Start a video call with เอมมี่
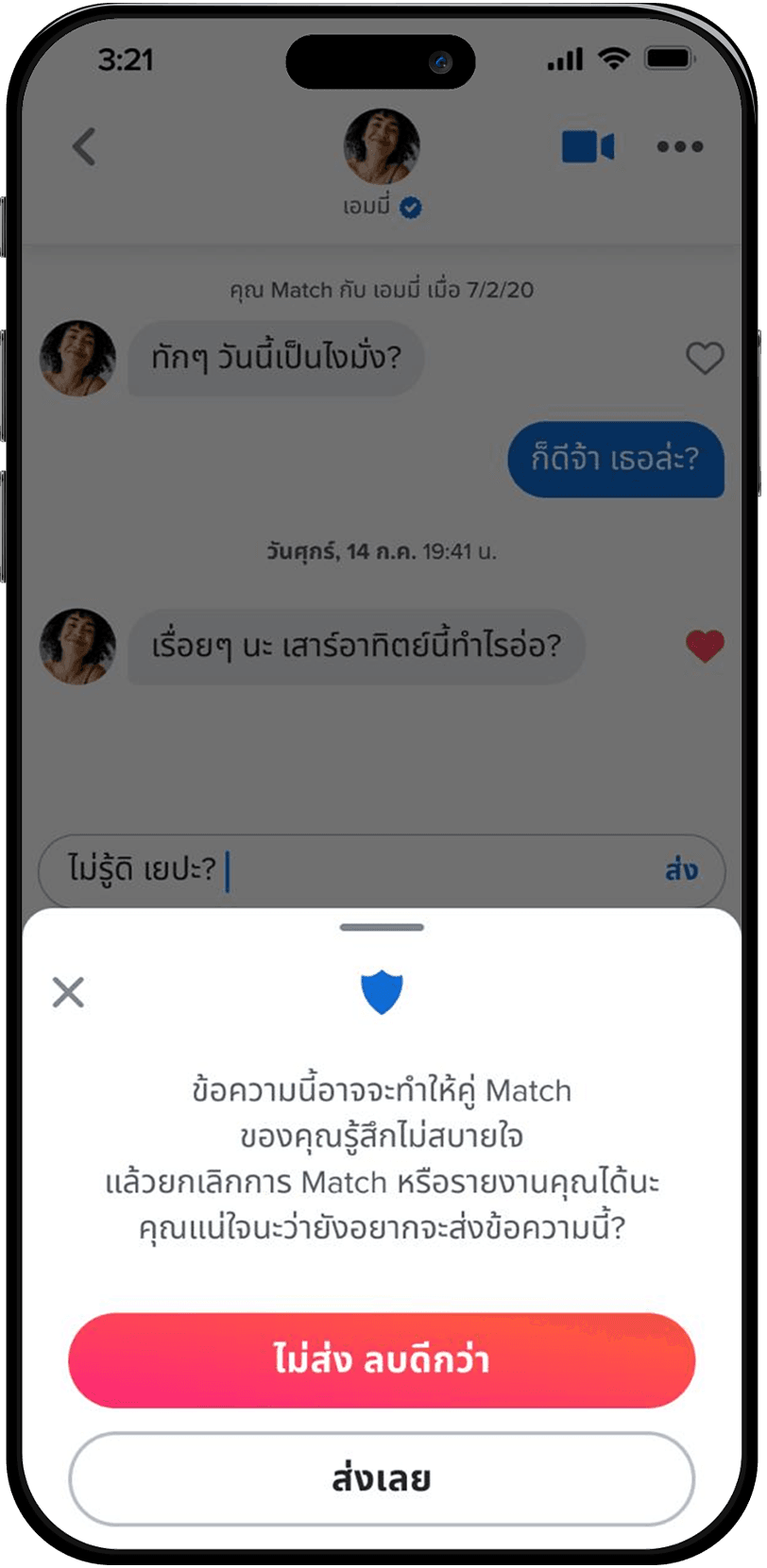 (588, 146)
